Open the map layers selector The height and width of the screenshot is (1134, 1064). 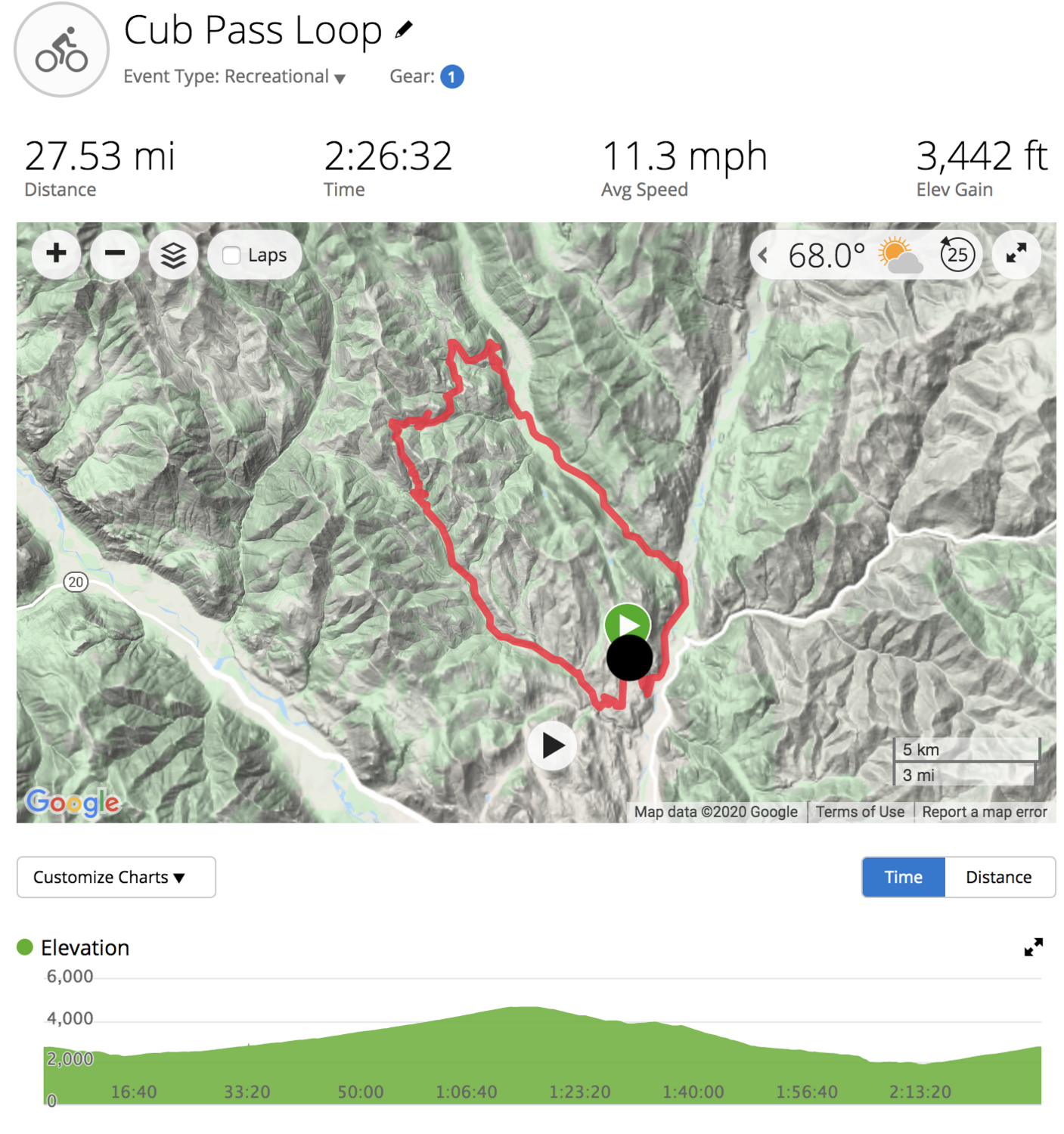point(173,255)
